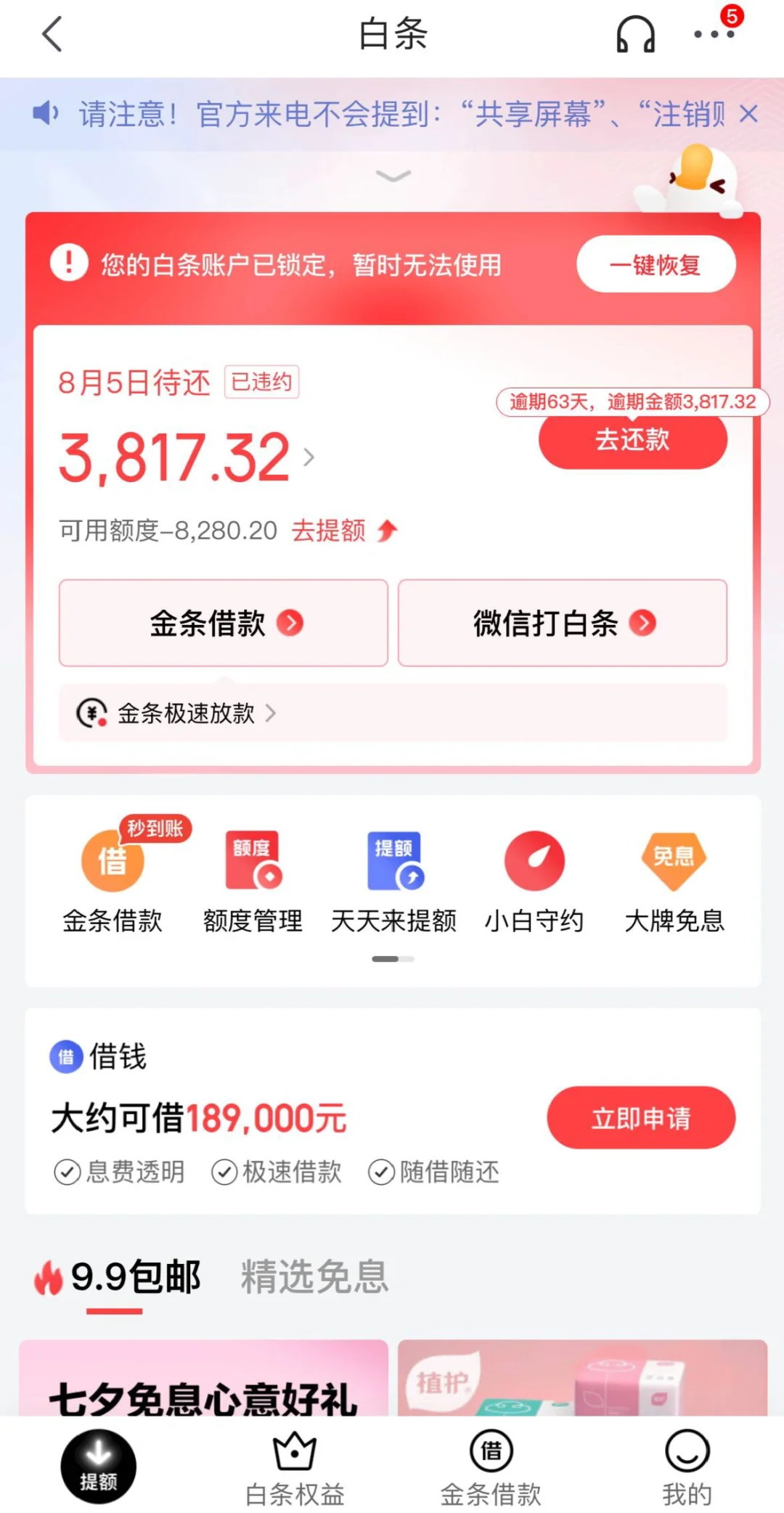
Task: Open the 金条借款 button in the card
Action: pyautogui.click(x=224, y=623)
